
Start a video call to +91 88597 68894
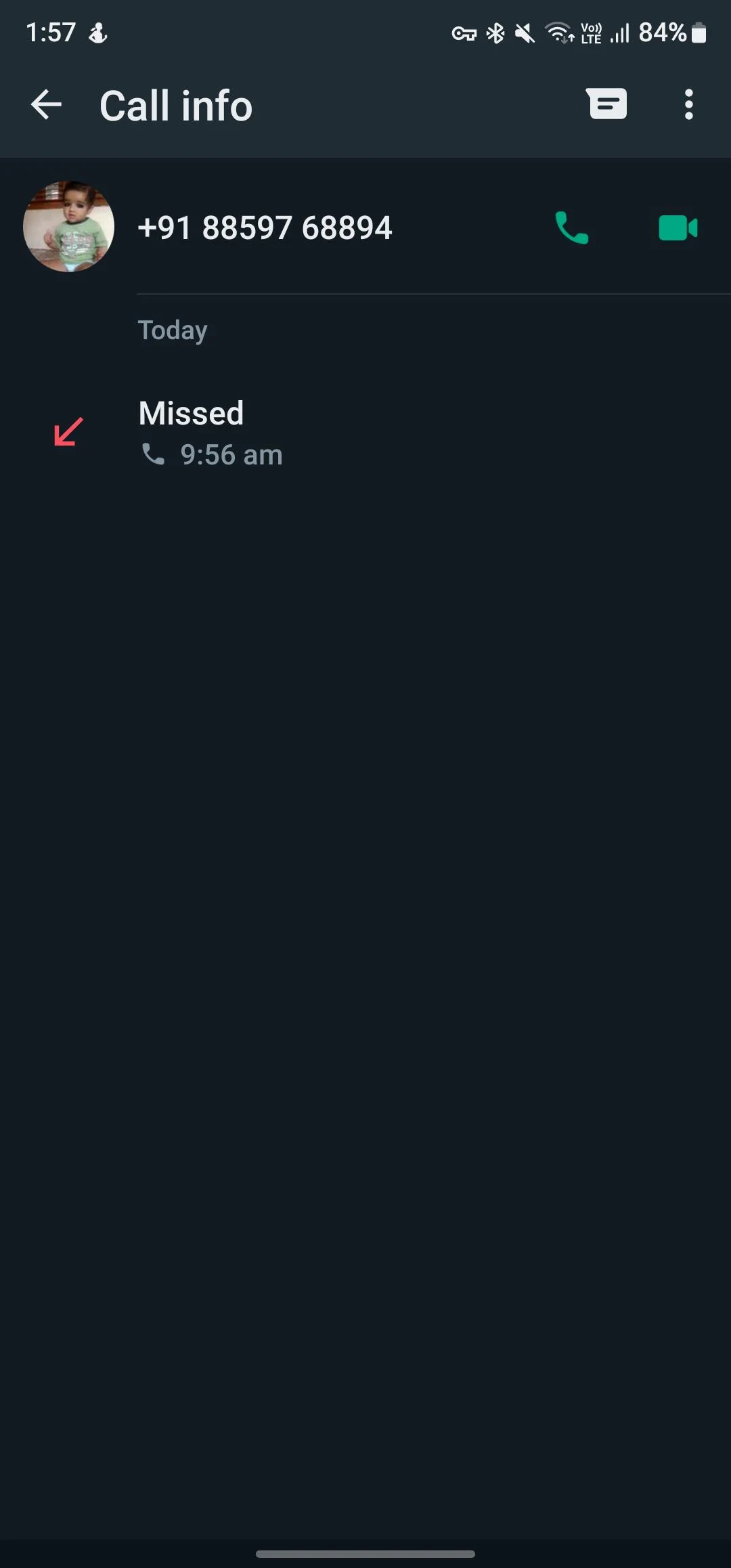(678, 227)
